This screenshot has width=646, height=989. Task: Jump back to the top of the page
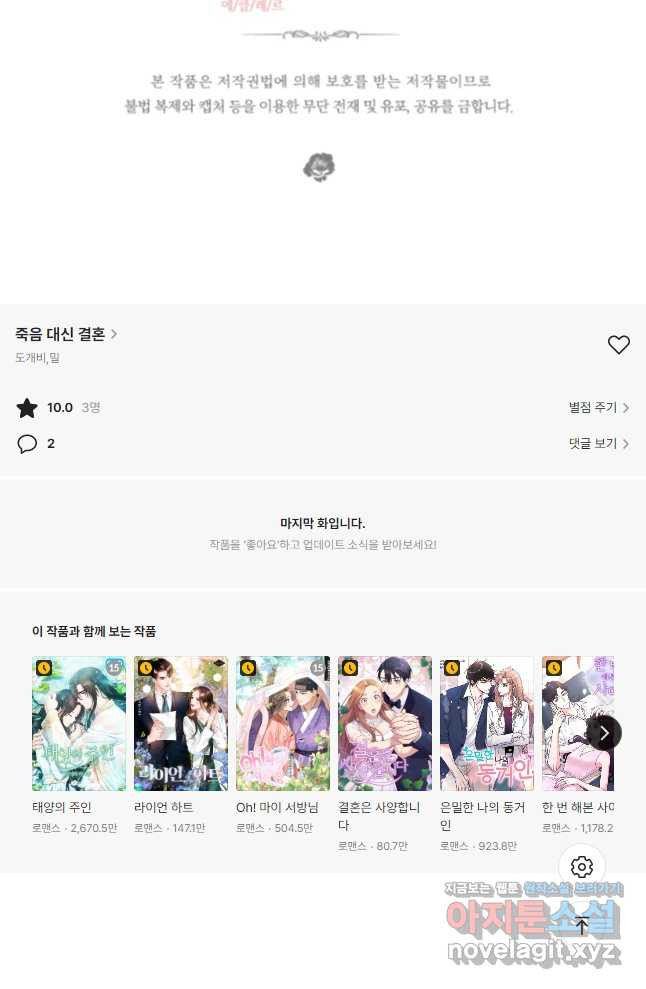[x=582, y=925]
